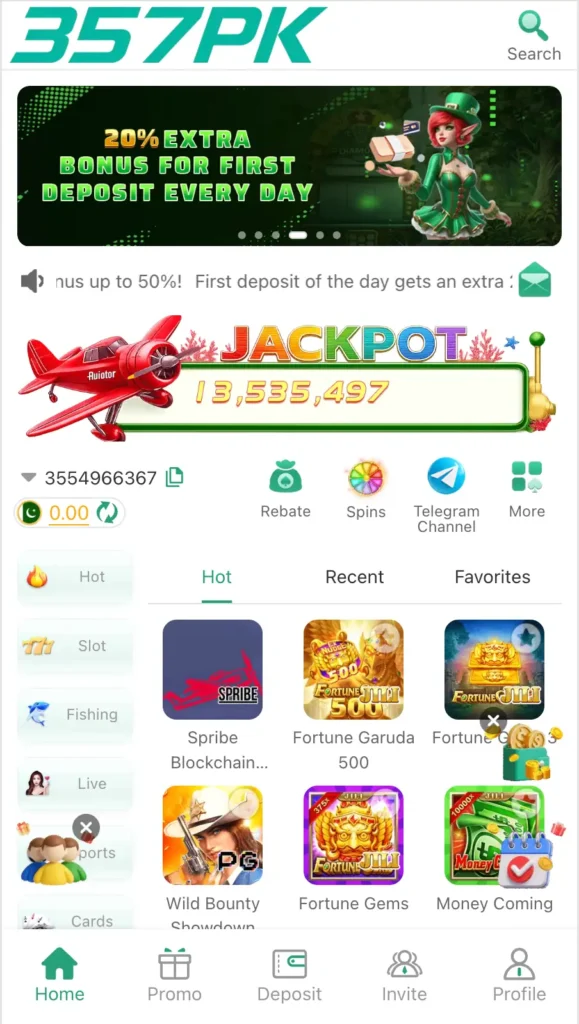Go to the Deposit tab
The width and height of the screenshot is (579, 1024).
coord(289,976)
